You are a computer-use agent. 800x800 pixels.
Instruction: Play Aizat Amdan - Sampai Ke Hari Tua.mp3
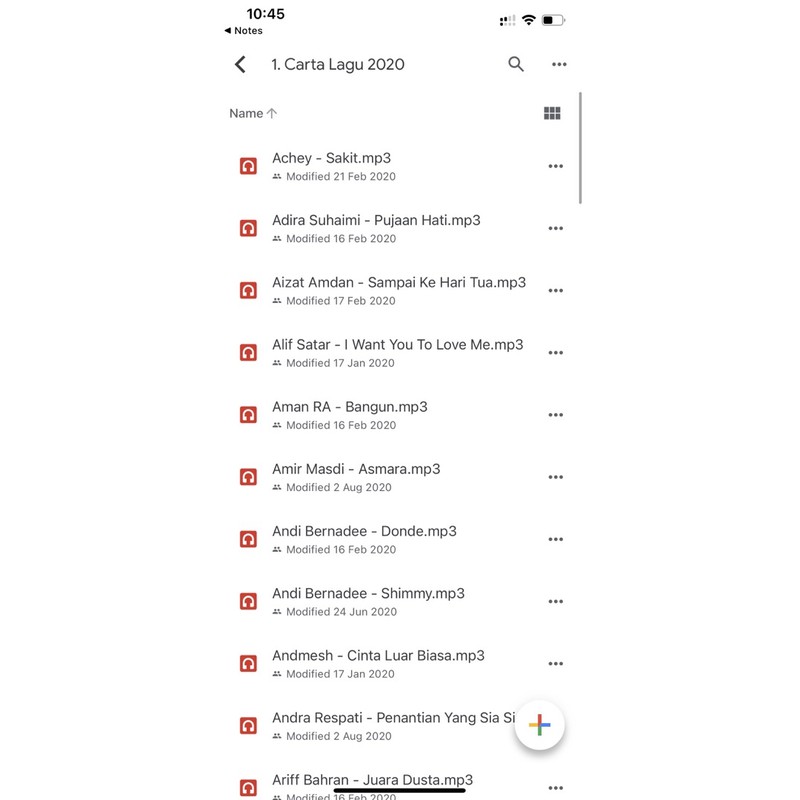pyautogui.click(x=388, y=291)
